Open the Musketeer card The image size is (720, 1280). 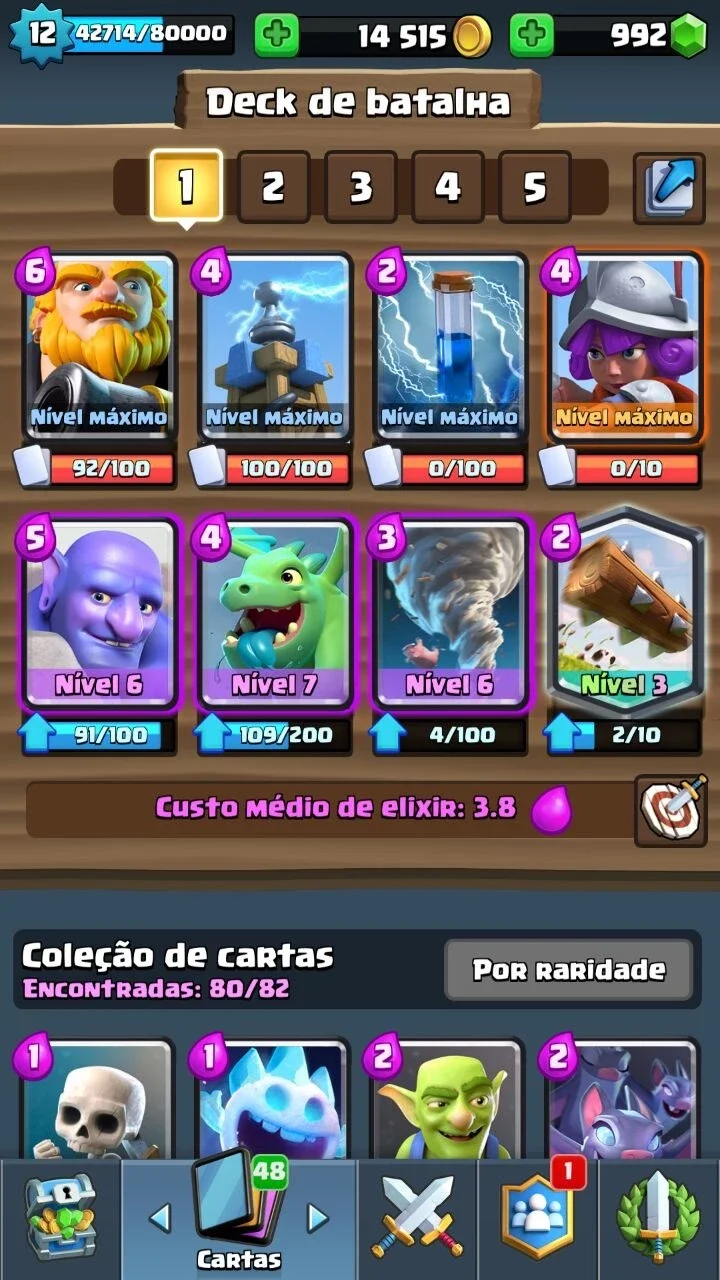623,346
